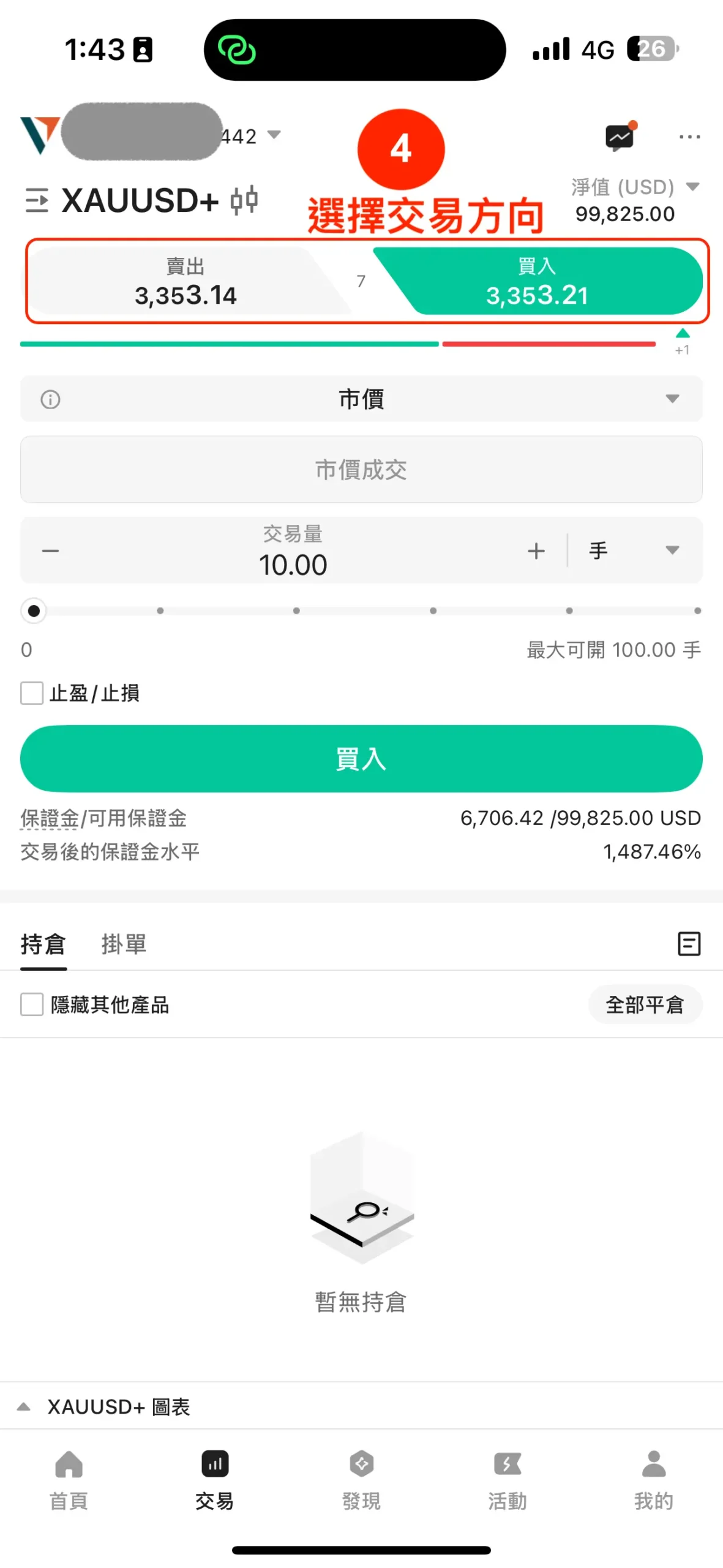
Task: Open the candlestick chart icon beside XAUUSD+
Action: tap(244, 200)
